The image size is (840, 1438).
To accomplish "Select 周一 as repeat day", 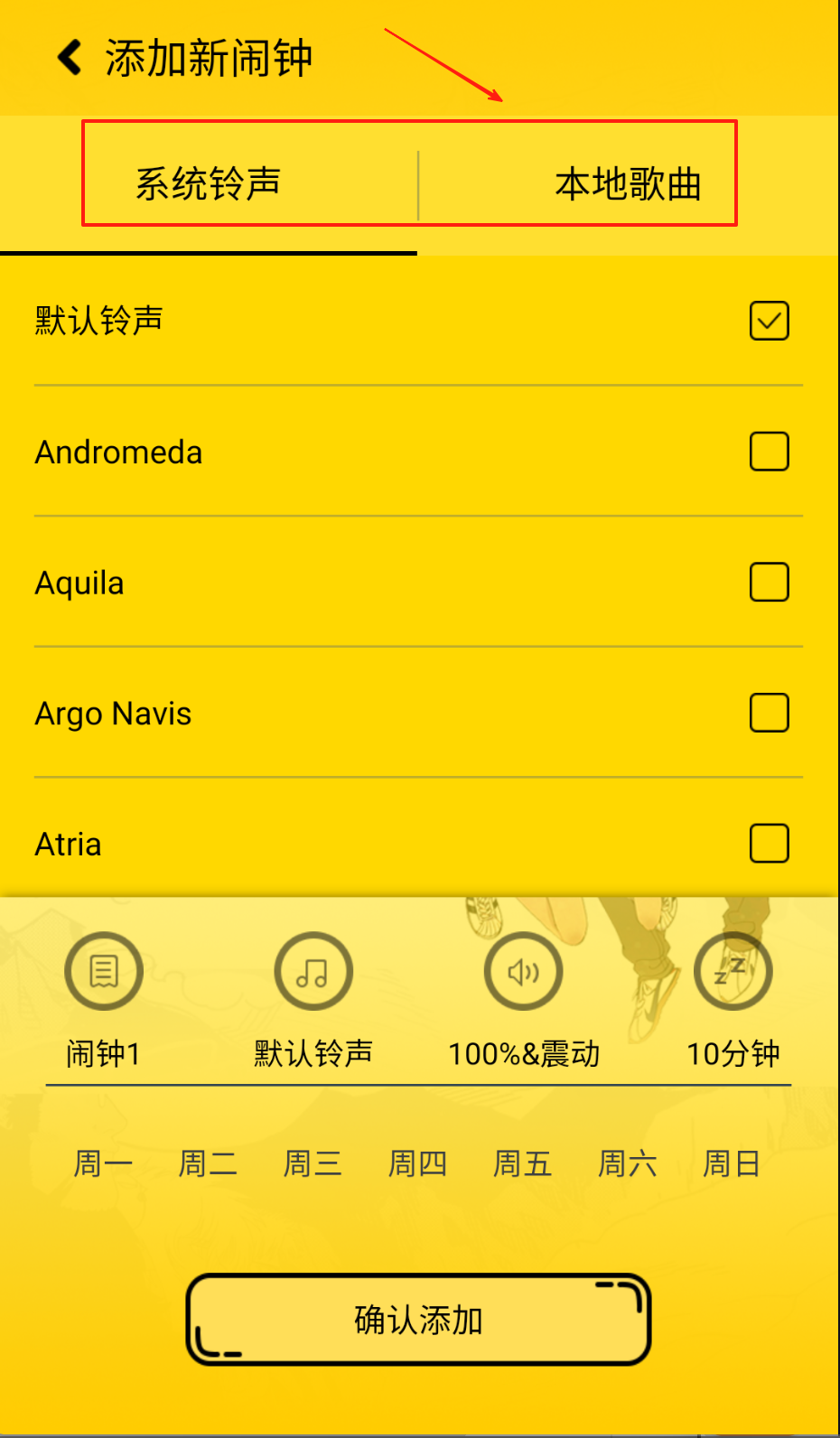I will [103, 1163].
